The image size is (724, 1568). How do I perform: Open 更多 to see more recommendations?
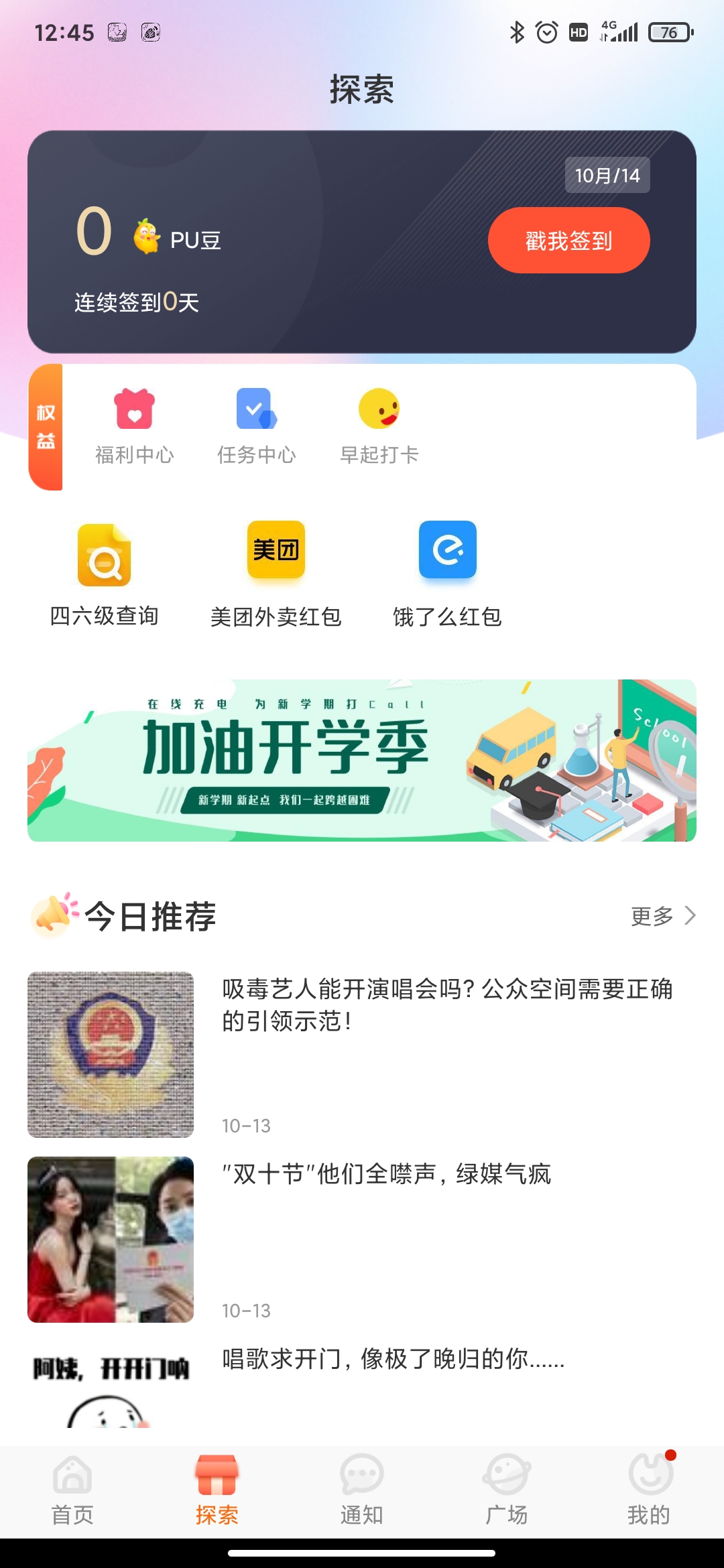coord(652,917)
